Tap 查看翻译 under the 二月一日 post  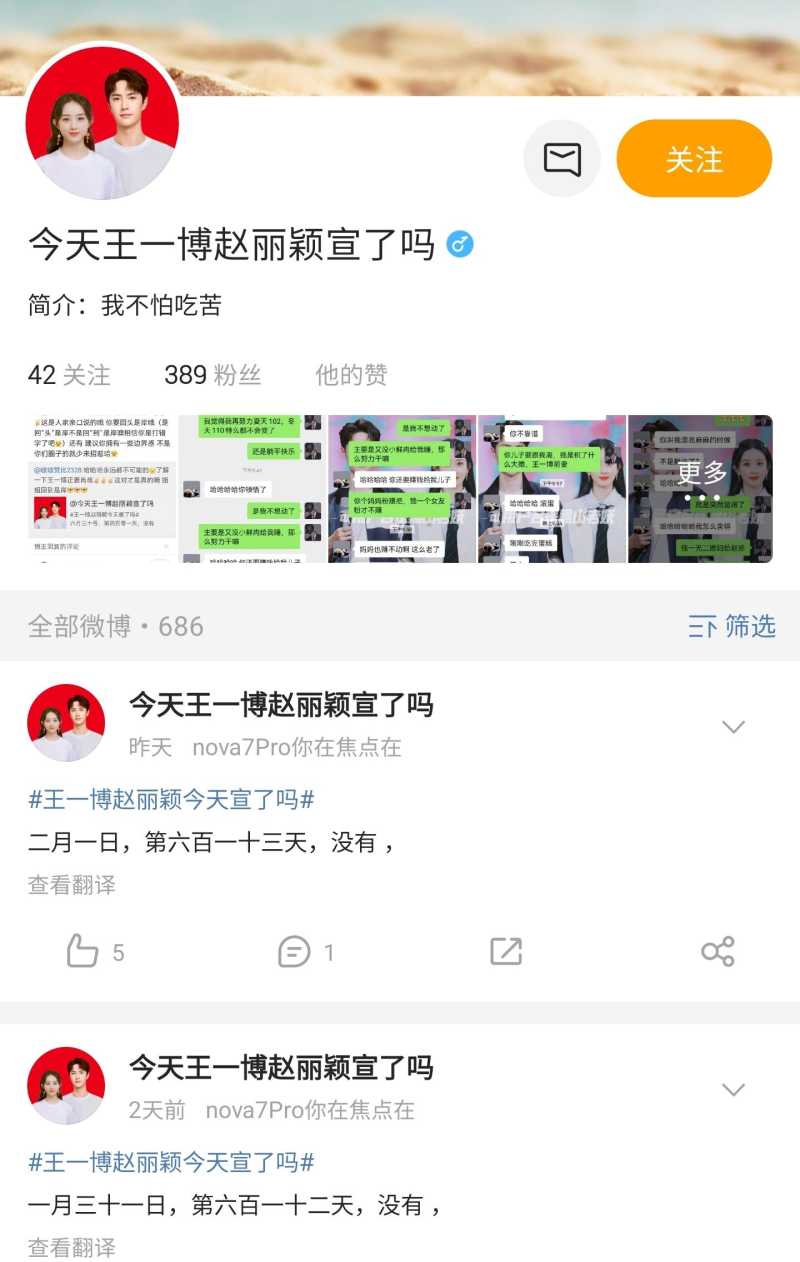tap(72, 885)
